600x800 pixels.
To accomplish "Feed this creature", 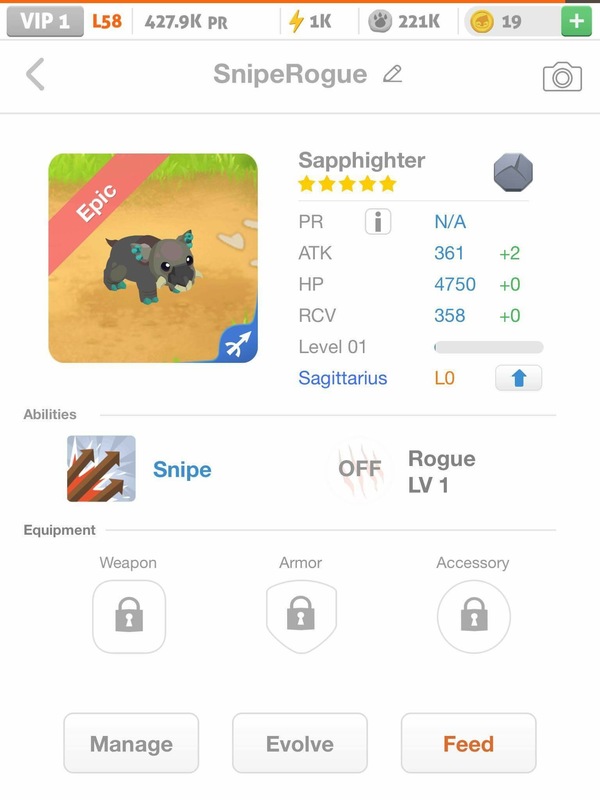I will [468, 743].
